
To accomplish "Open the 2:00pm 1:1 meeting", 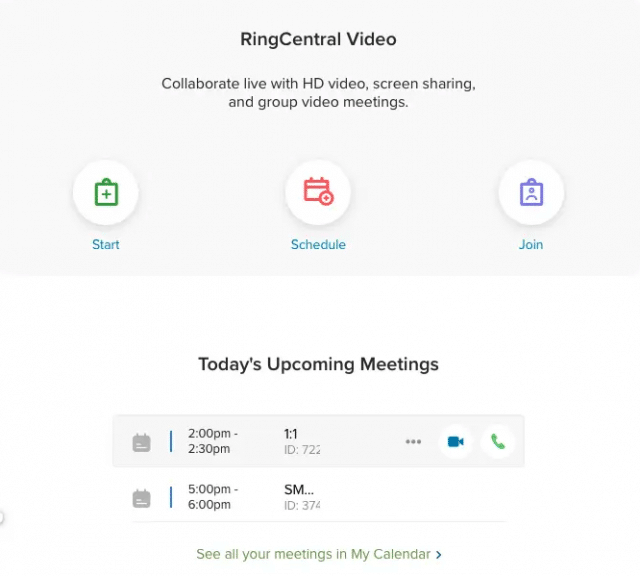I will click(290, 441).
